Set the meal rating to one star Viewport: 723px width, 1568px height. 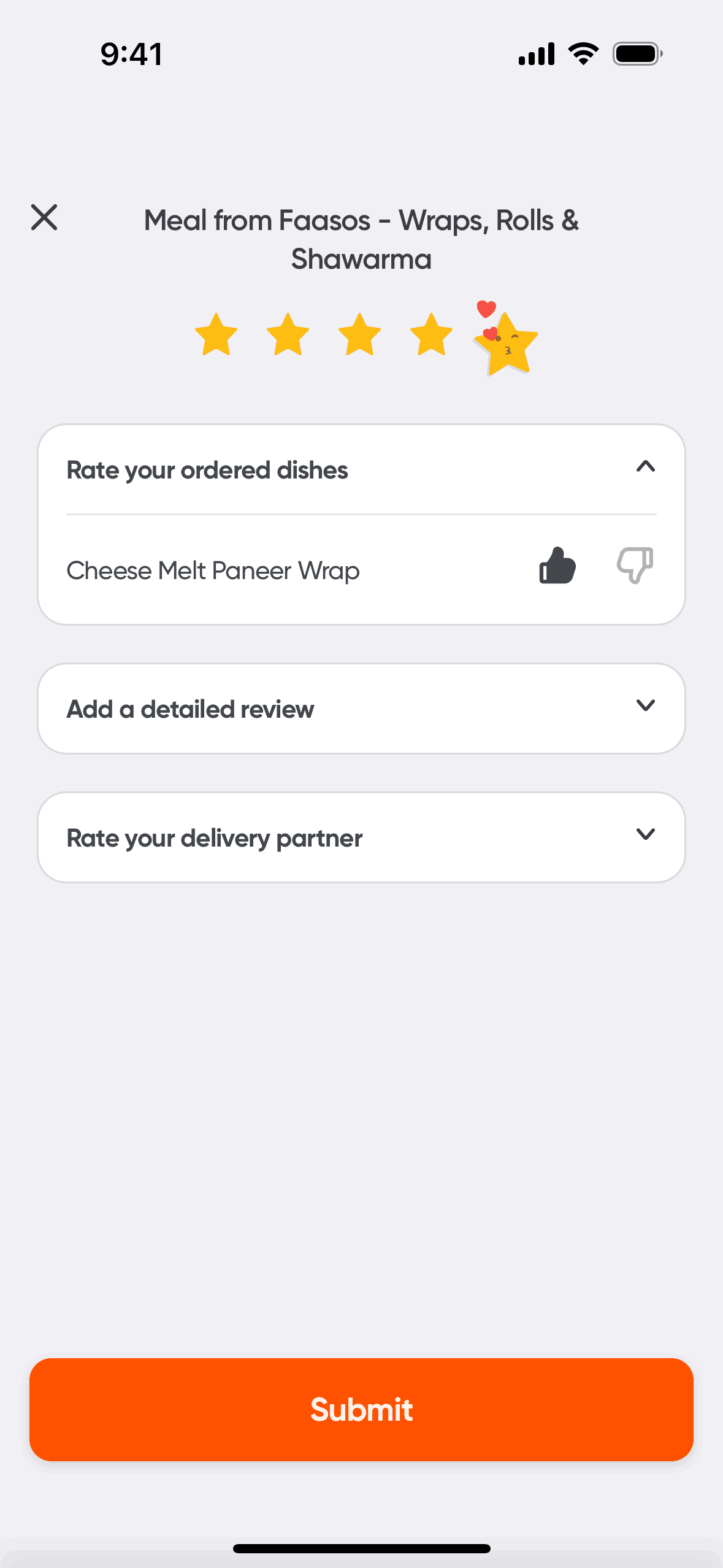[216, 335]
